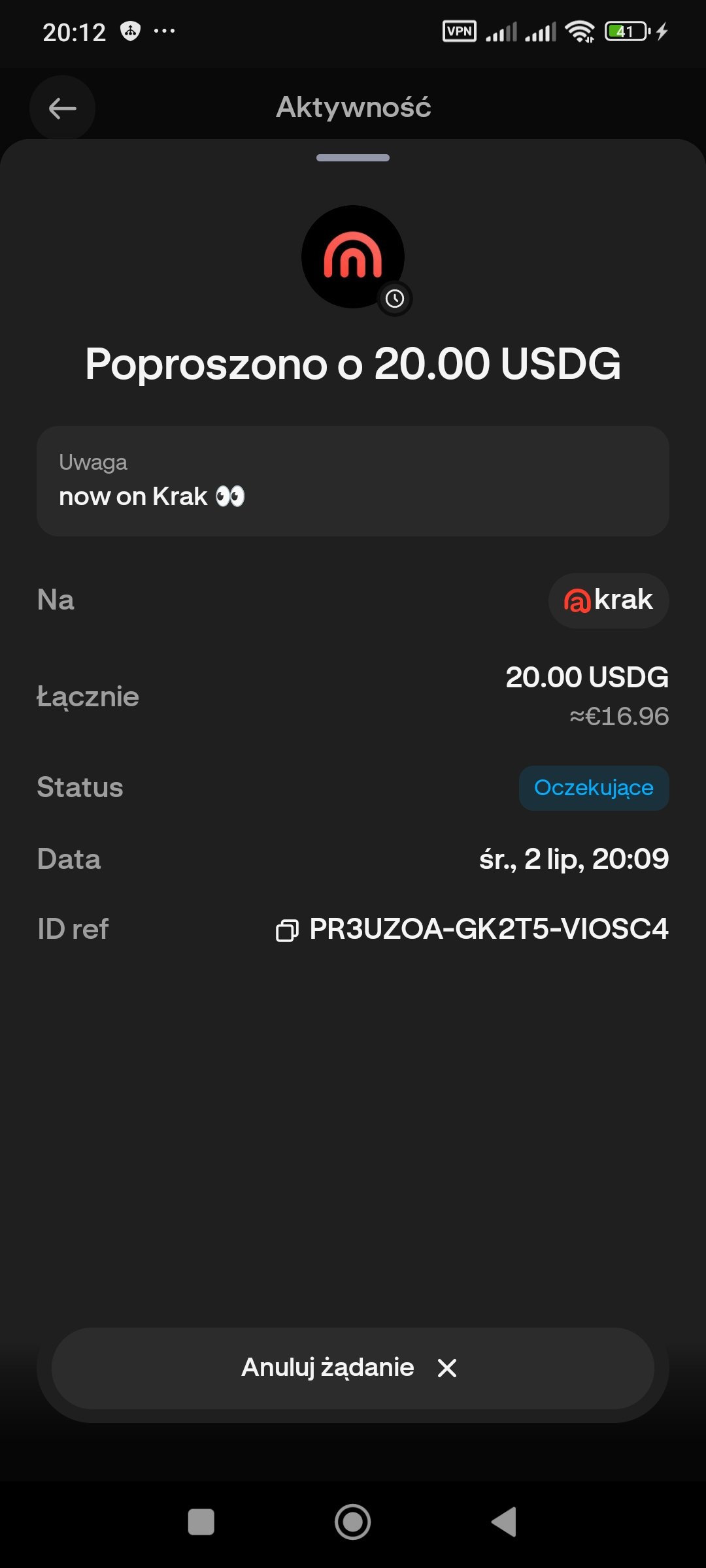Cancel the request with Anuluj żądanie

(x=353, y=1367)
